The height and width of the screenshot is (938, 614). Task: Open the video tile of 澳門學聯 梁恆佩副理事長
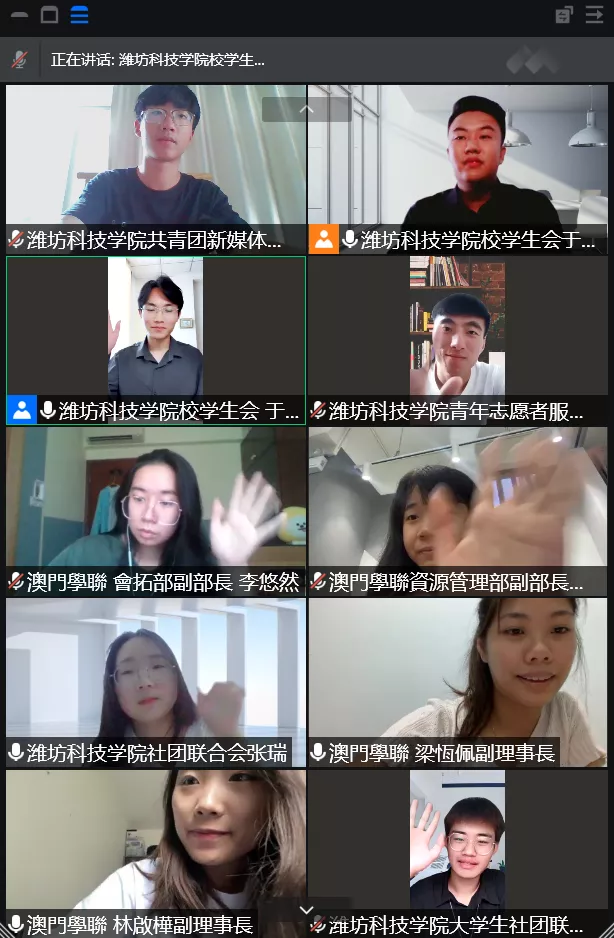pyautogui.click(x=458, y=672)
